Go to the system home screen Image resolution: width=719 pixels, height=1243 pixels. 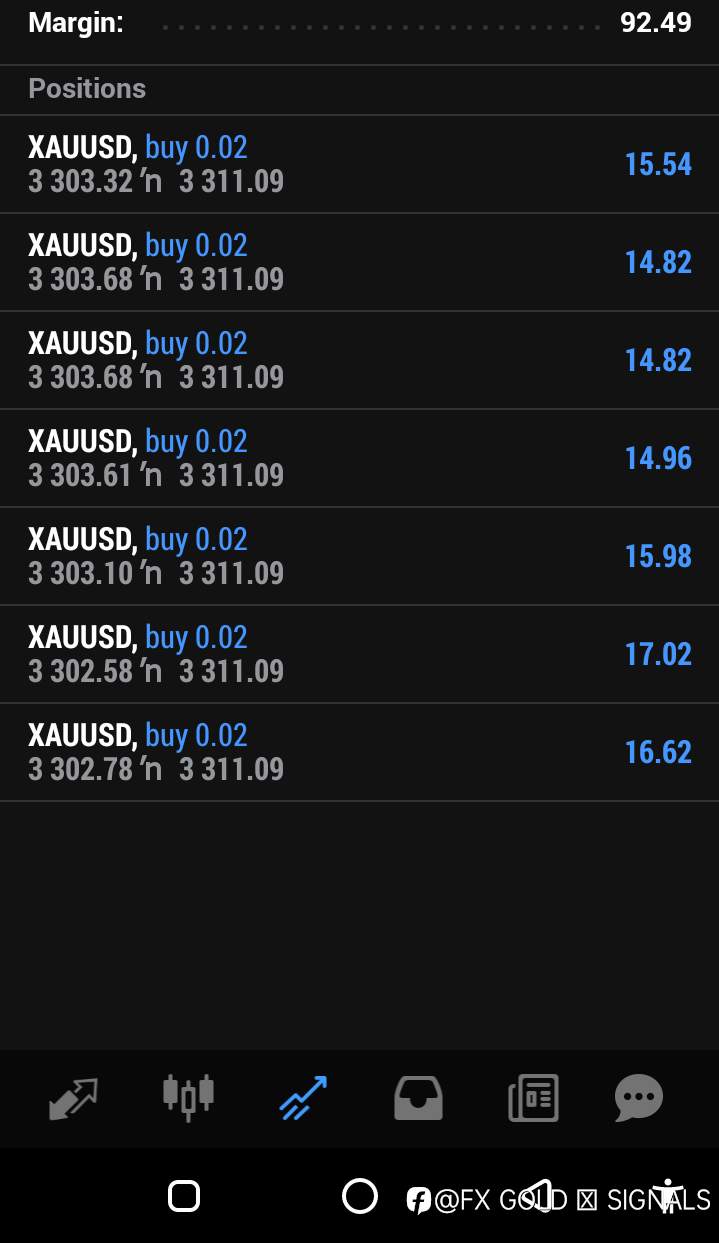(360, 1196)
